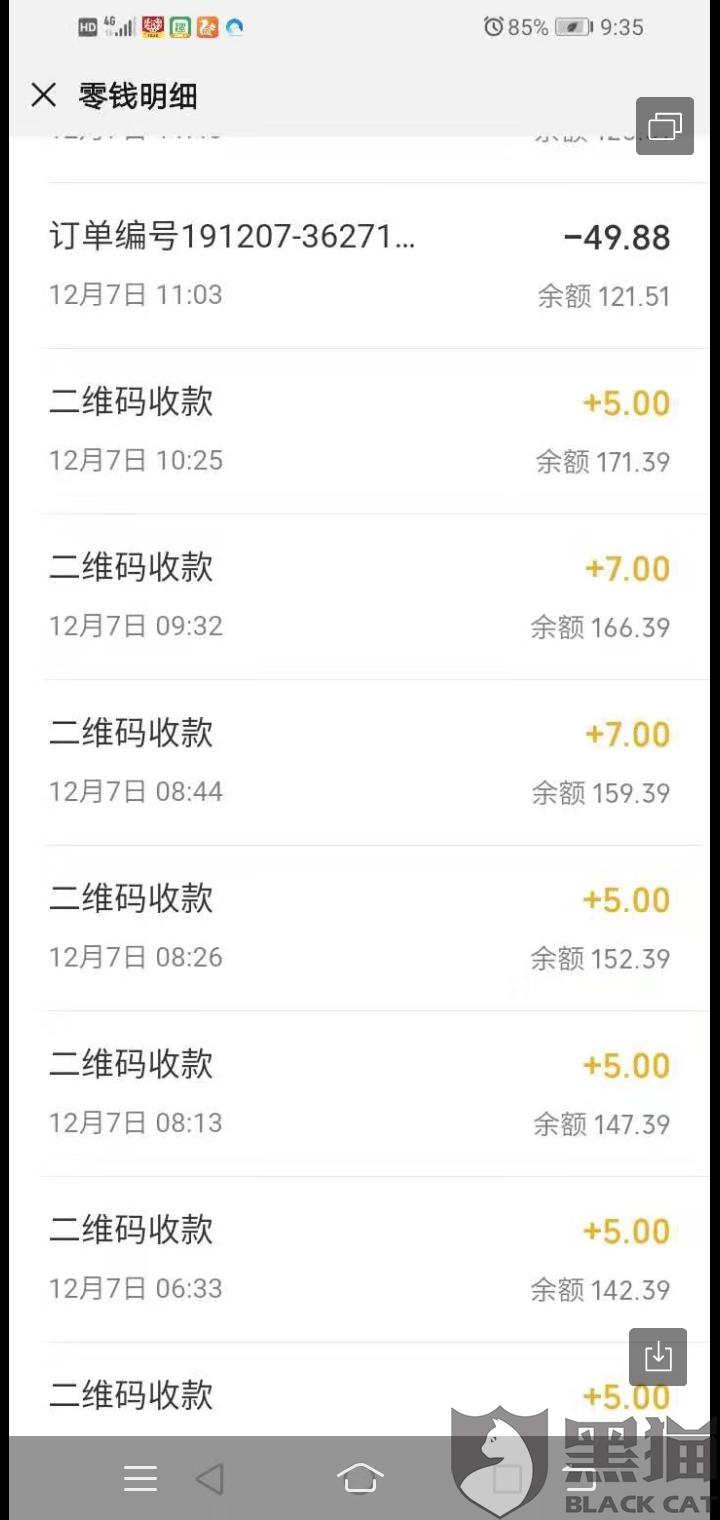Open the 二维码收款 entry at 10:25
The image size is (720, 1520).
(x=360, y=430)
